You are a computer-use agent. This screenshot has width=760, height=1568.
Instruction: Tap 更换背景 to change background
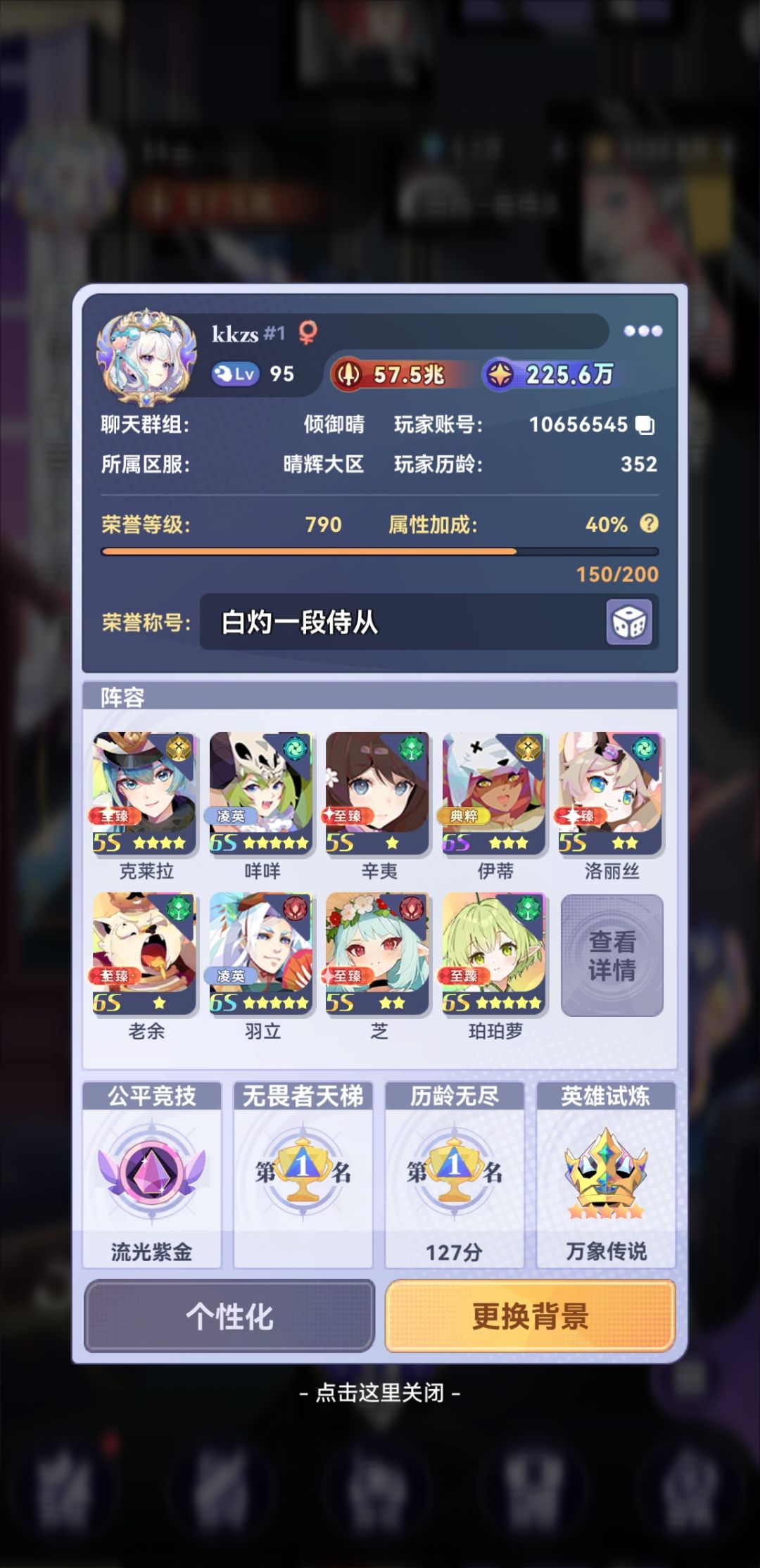tap(531, 1316)
